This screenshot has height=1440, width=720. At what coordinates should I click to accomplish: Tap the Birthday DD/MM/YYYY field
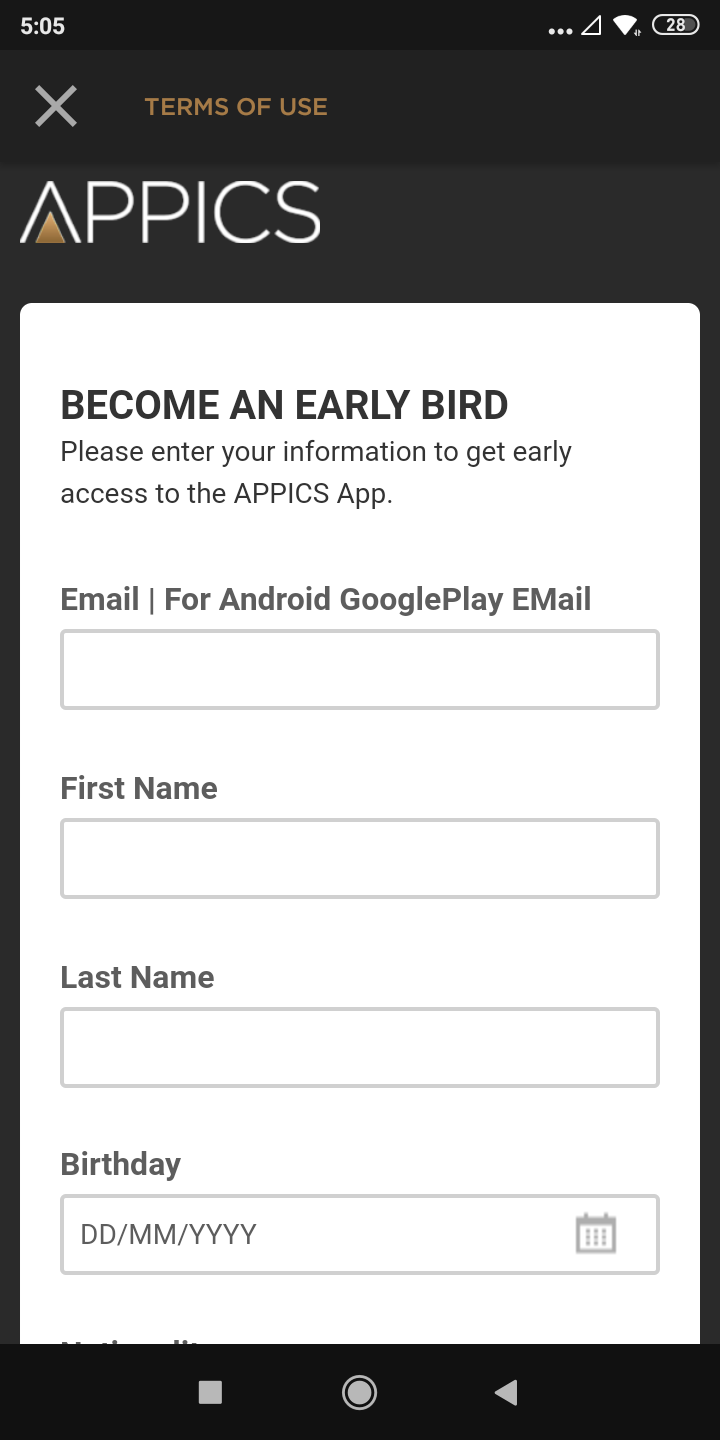360,1234
